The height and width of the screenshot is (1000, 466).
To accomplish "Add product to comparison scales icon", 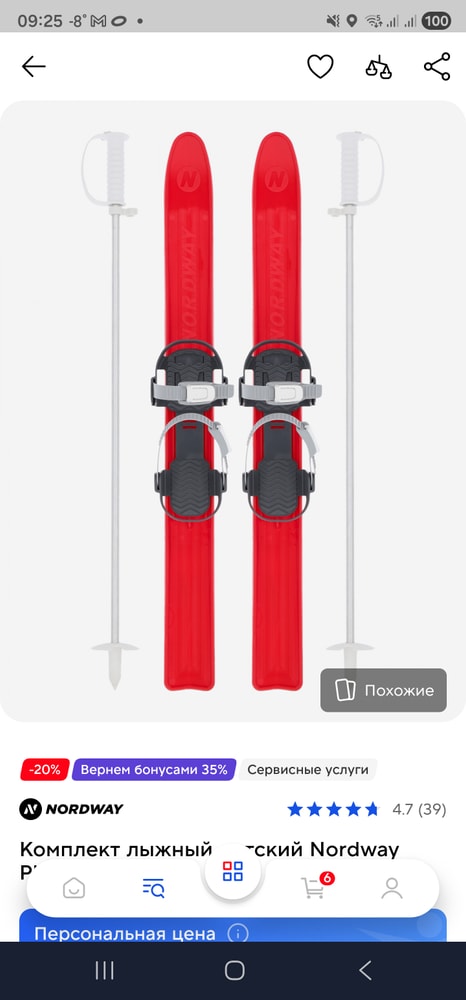I will click(x=379, y=66).
